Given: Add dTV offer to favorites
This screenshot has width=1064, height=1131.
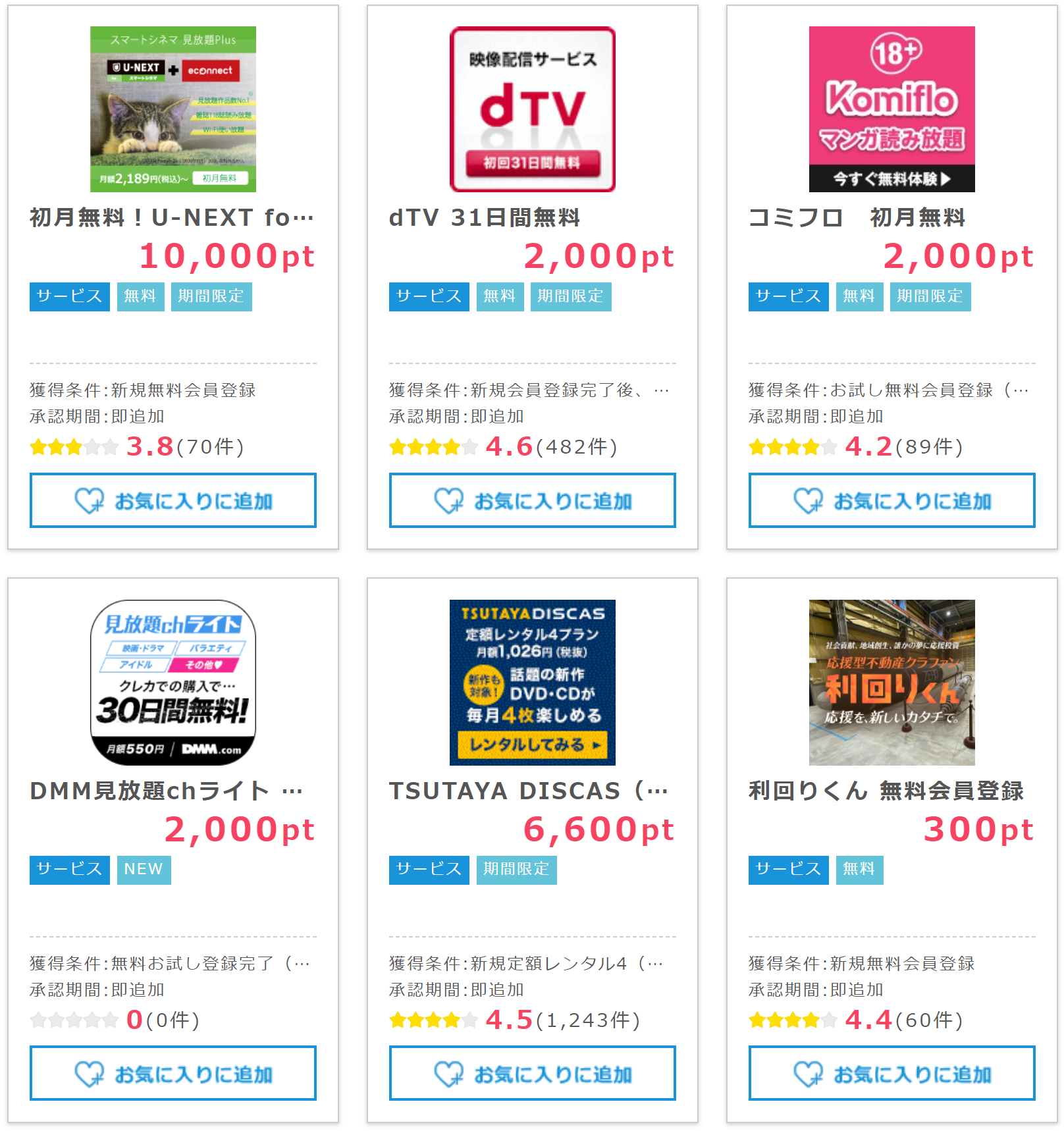Looking at the screenshot, I should click(532, 500).
